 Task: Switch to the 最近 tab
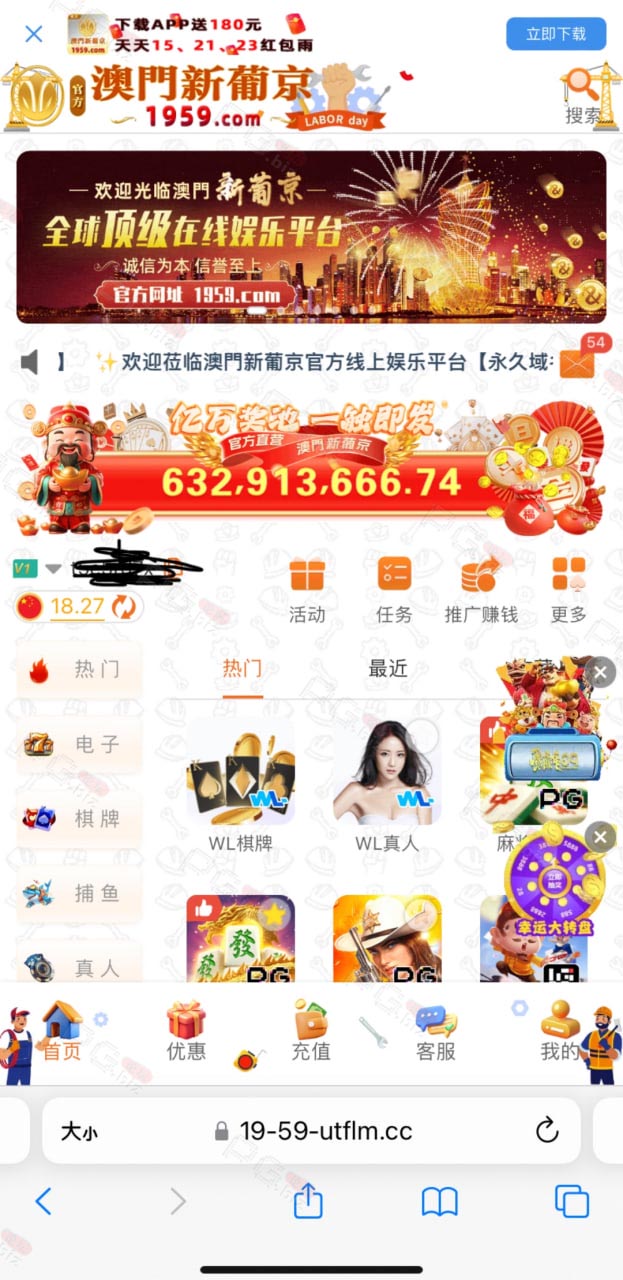tap(388, 669)
